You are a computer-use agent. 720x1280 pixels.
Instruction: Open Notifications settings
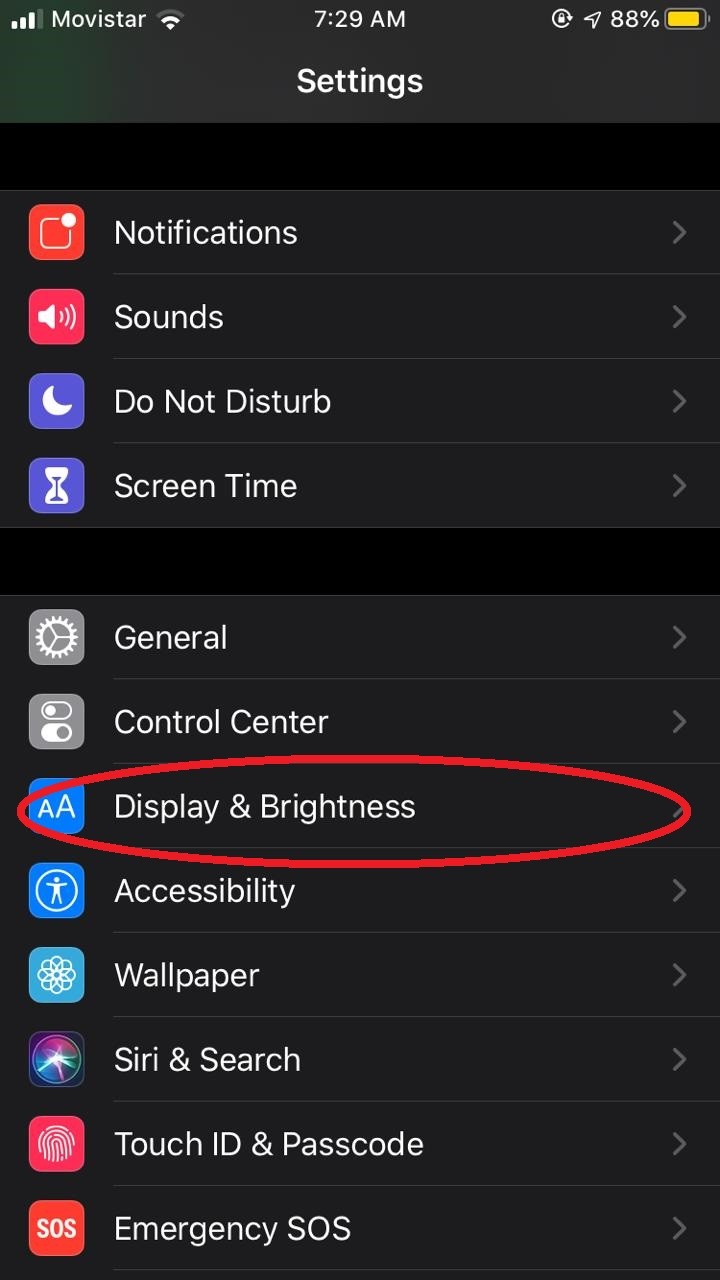click(360, 232)
